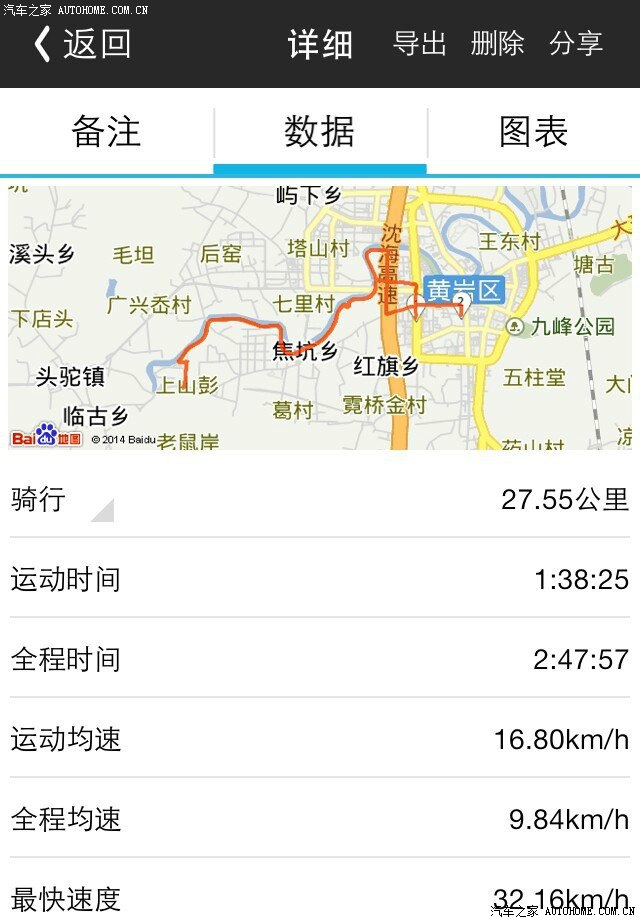Switch to the 备注 tab
The image size is (640, 920).
[x=106, y=132]
